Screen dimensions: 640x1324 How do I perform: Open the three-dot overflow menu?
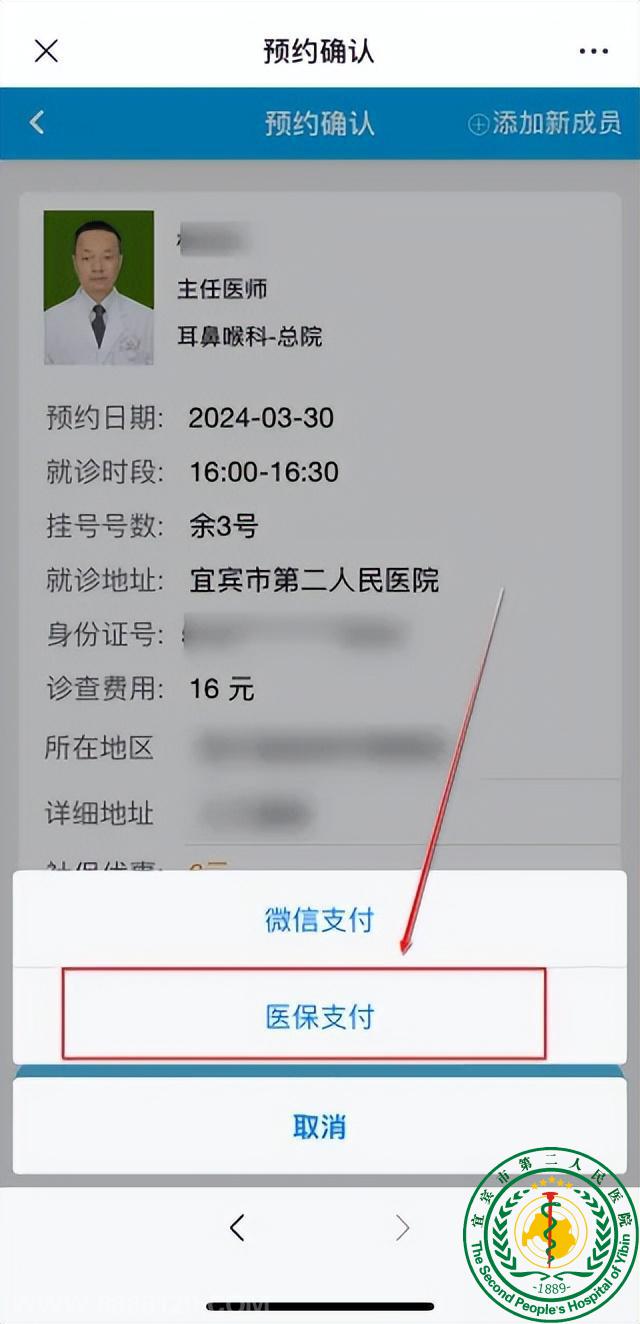(x=593, y=51)
